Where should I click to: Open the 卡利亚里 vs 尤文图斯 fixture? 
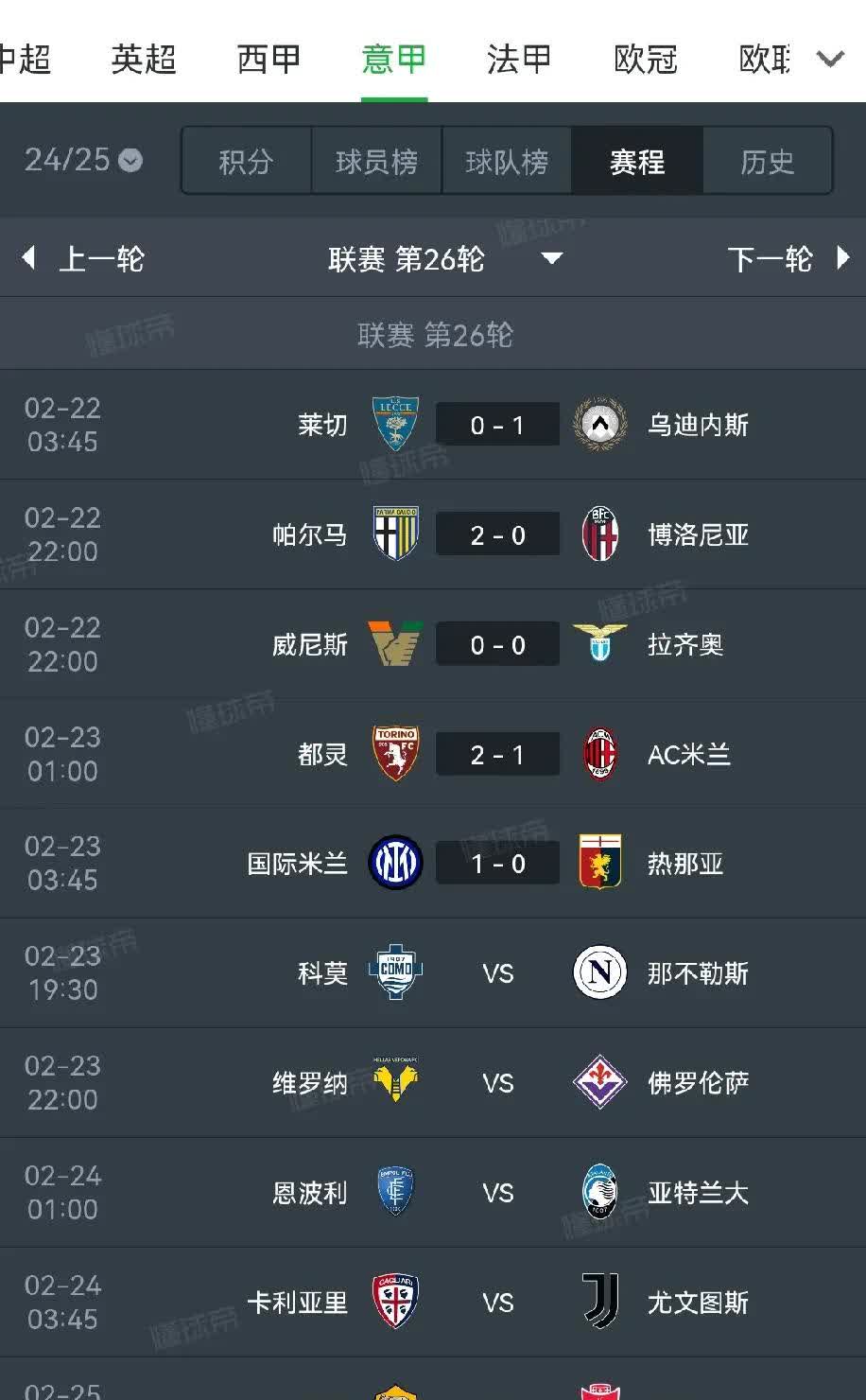coord(498,1303)
